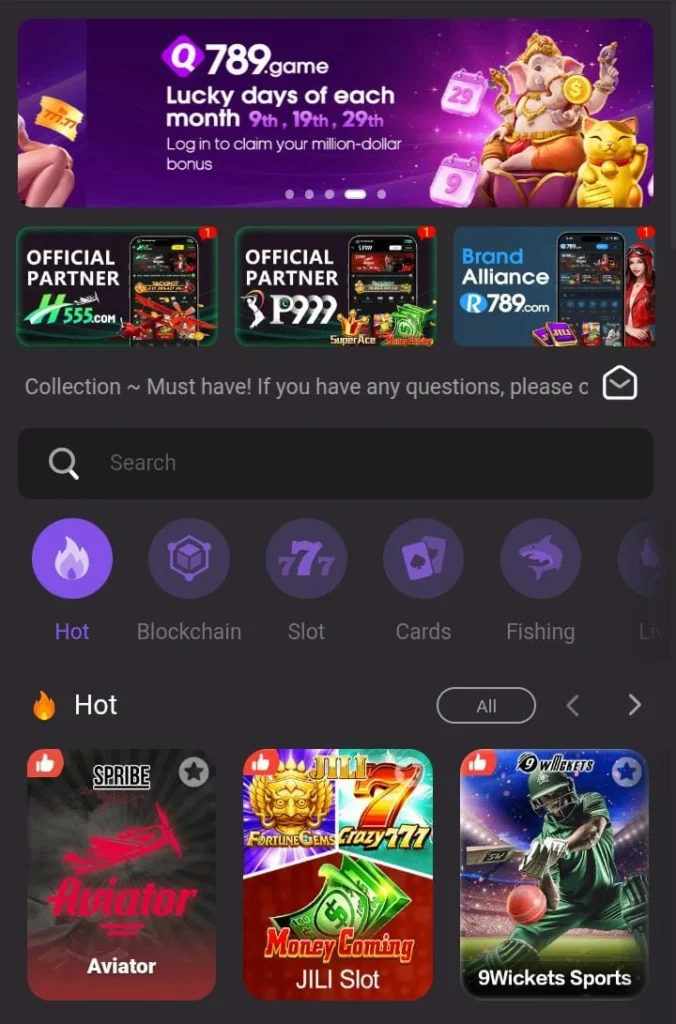Viewport: 676px width, 1024px height.
Task: Open the mail envelope icon
Action: [620, 384]
